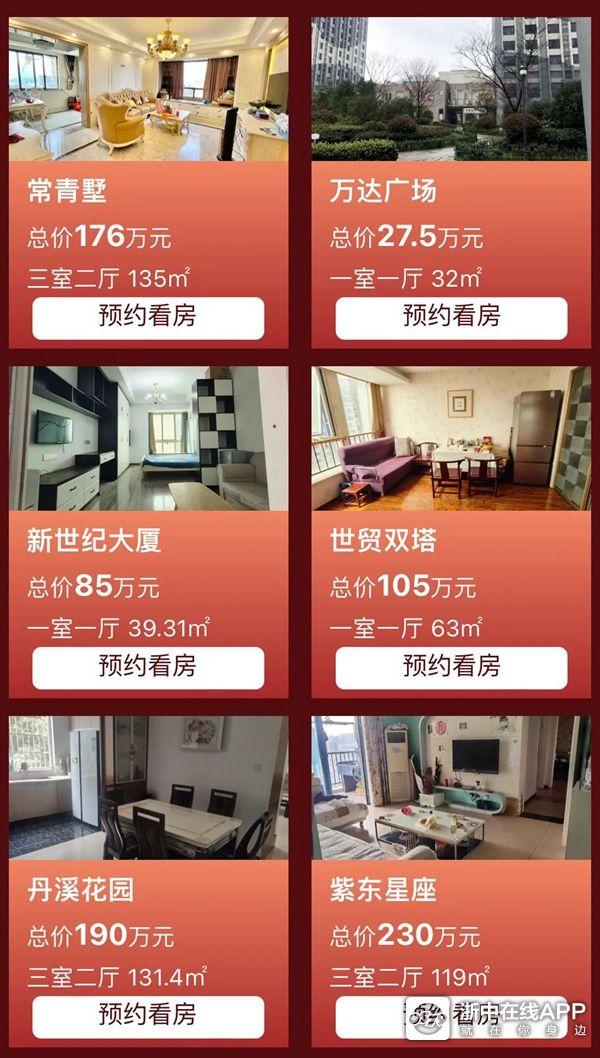Open the 万达广场 listing photo
Image resolution: width=600 pixels, height=1058 pixels.
pos(451,89)
